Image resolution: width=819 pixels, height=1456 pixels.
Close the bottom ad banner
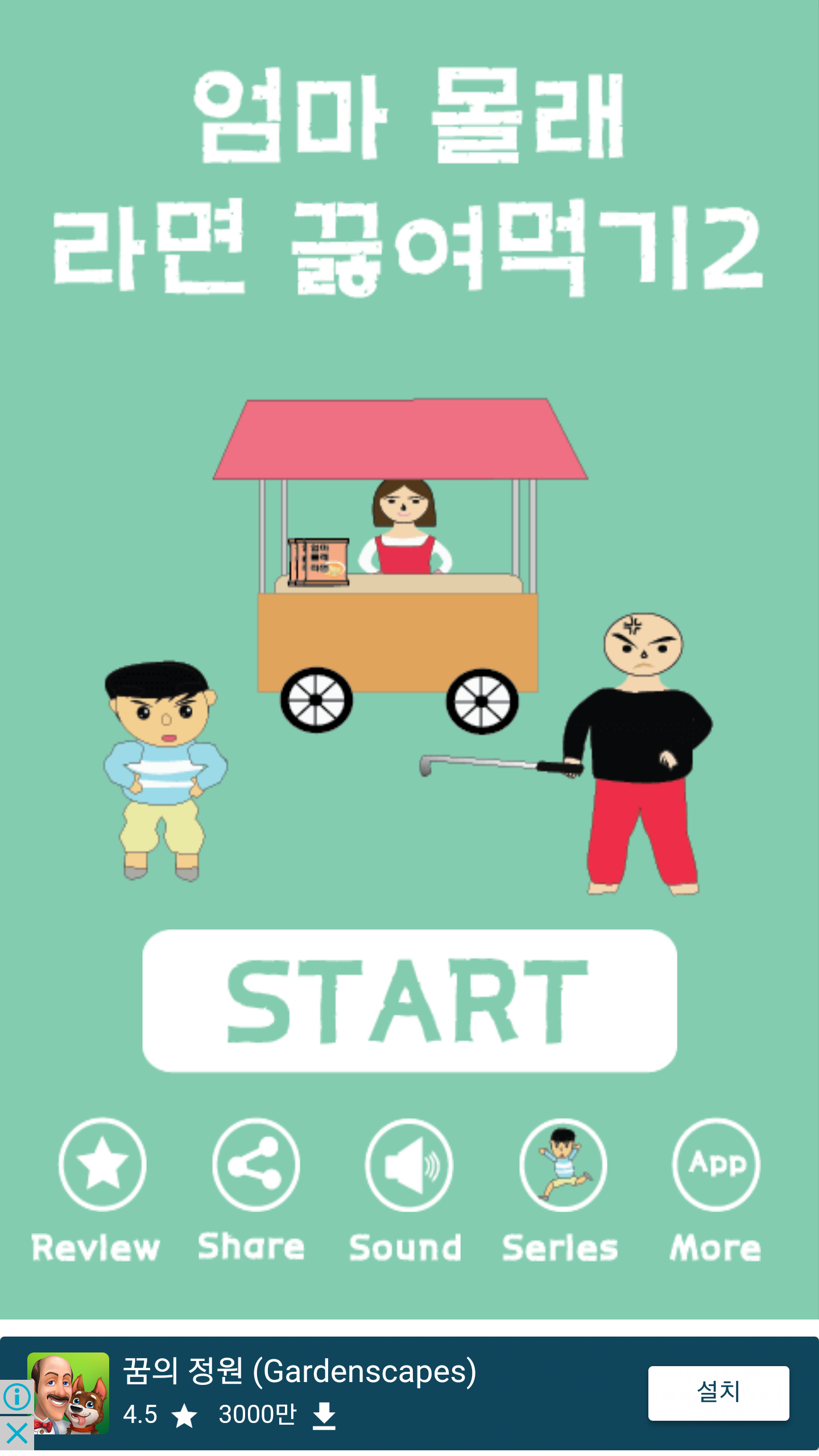click(x=16, y=1434)
